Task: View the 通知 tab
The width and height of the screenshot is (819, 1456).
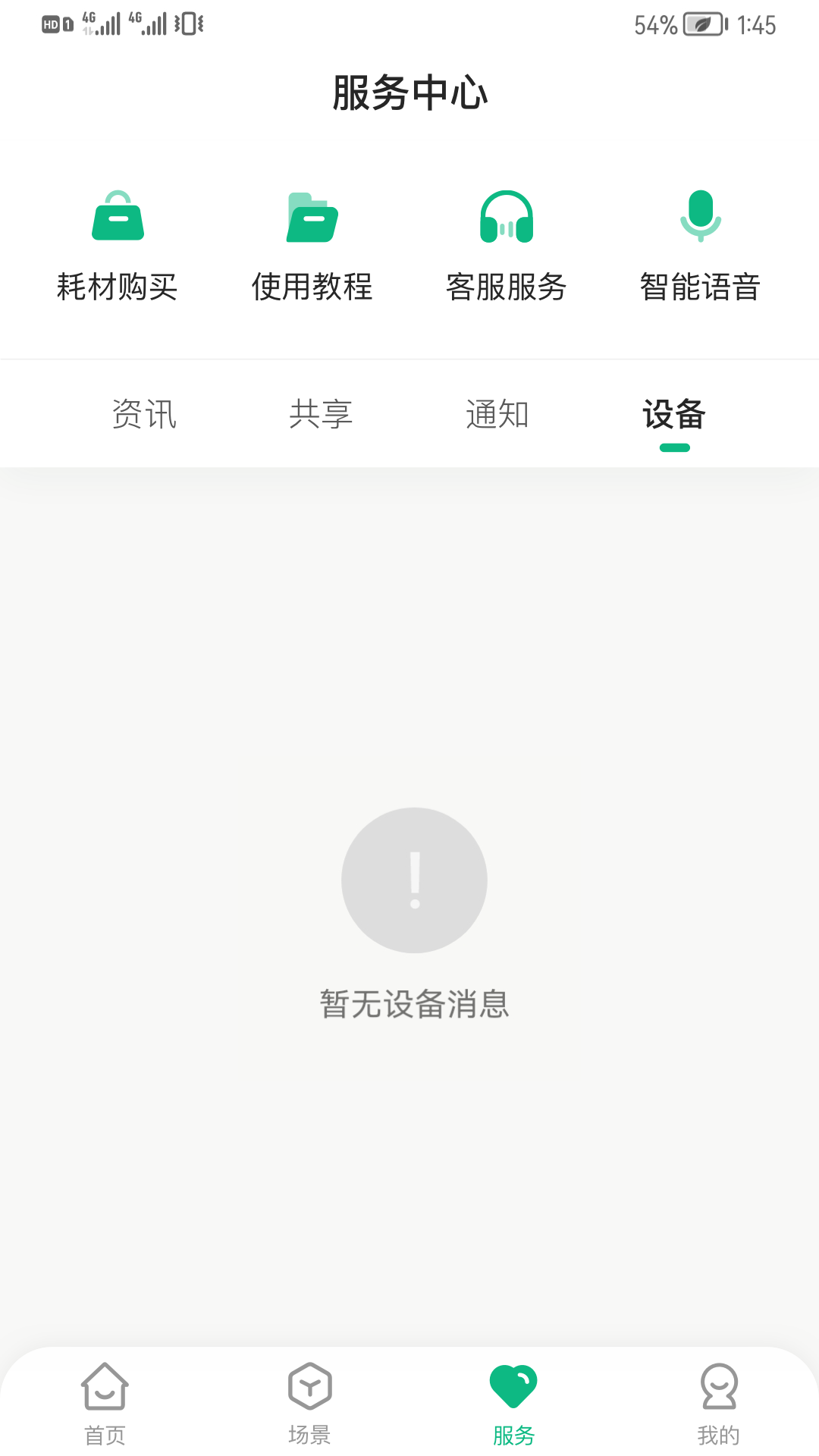Action: pos(497,415)
